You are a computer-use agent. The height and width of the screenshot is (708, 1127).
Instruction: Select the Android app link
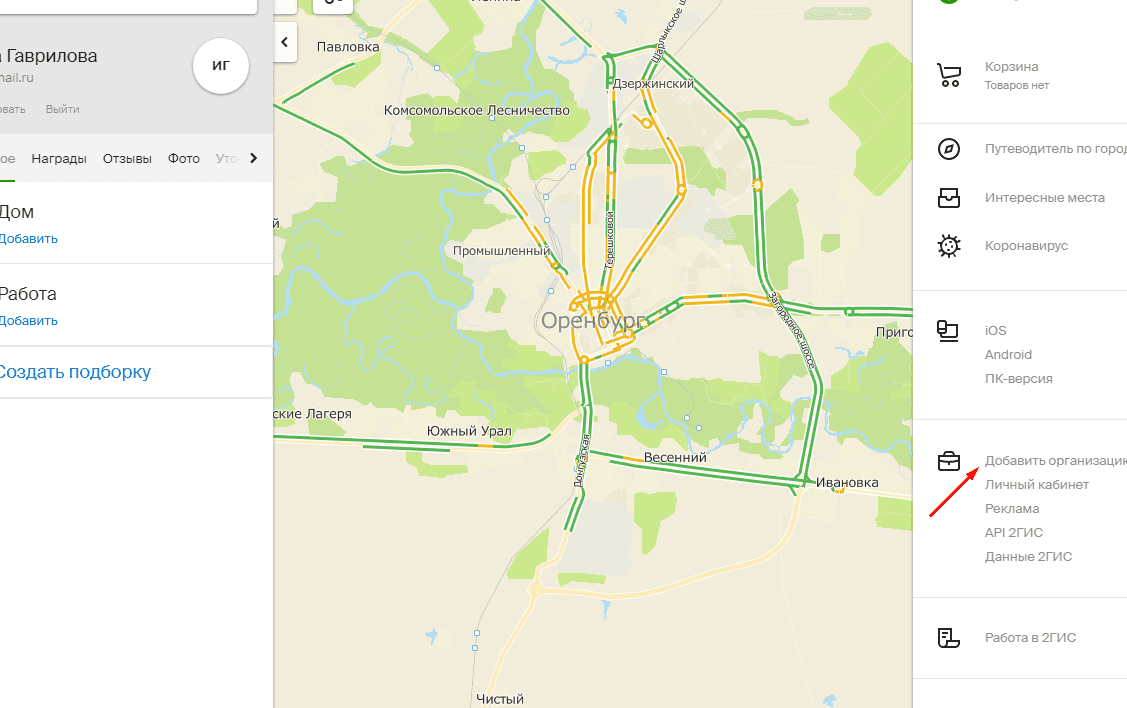tap(1008, 355)
